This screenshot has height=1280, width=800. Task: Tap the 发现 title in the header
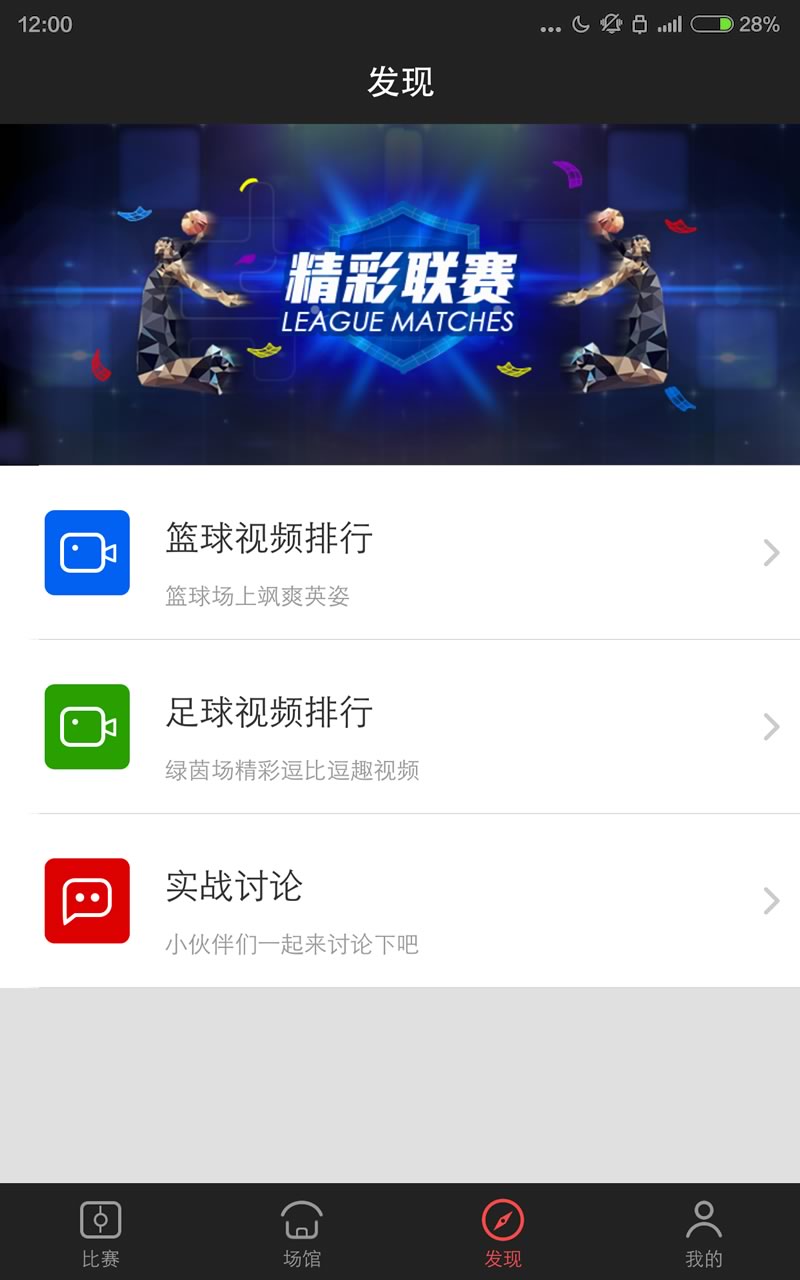tap(400, 84)
